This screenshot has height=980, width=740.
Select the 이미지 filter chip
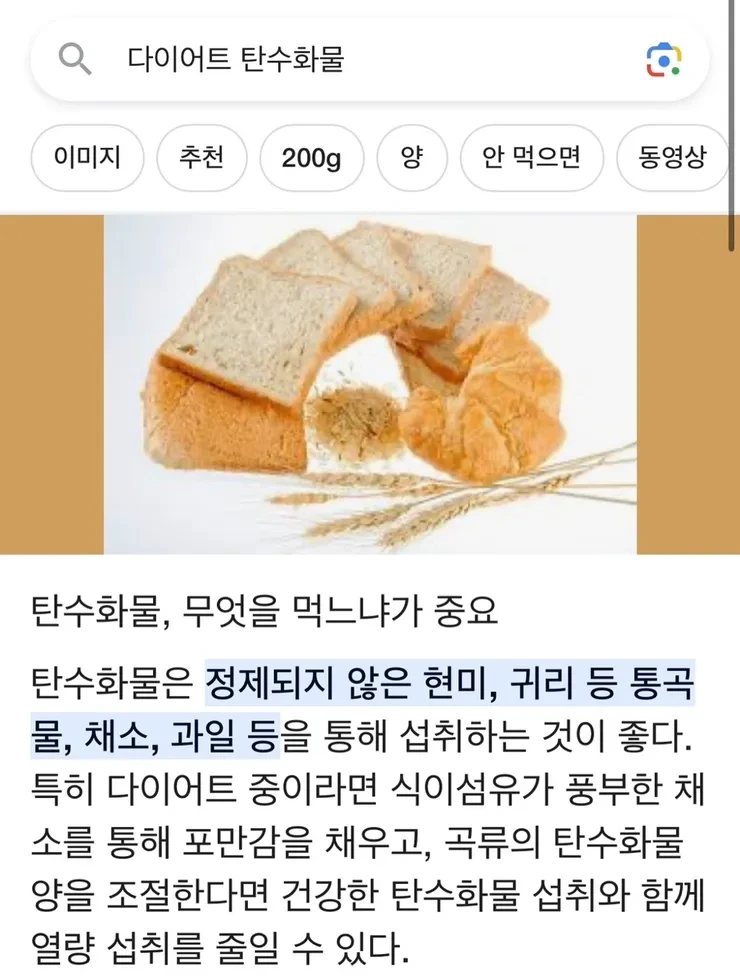(86, 158)
